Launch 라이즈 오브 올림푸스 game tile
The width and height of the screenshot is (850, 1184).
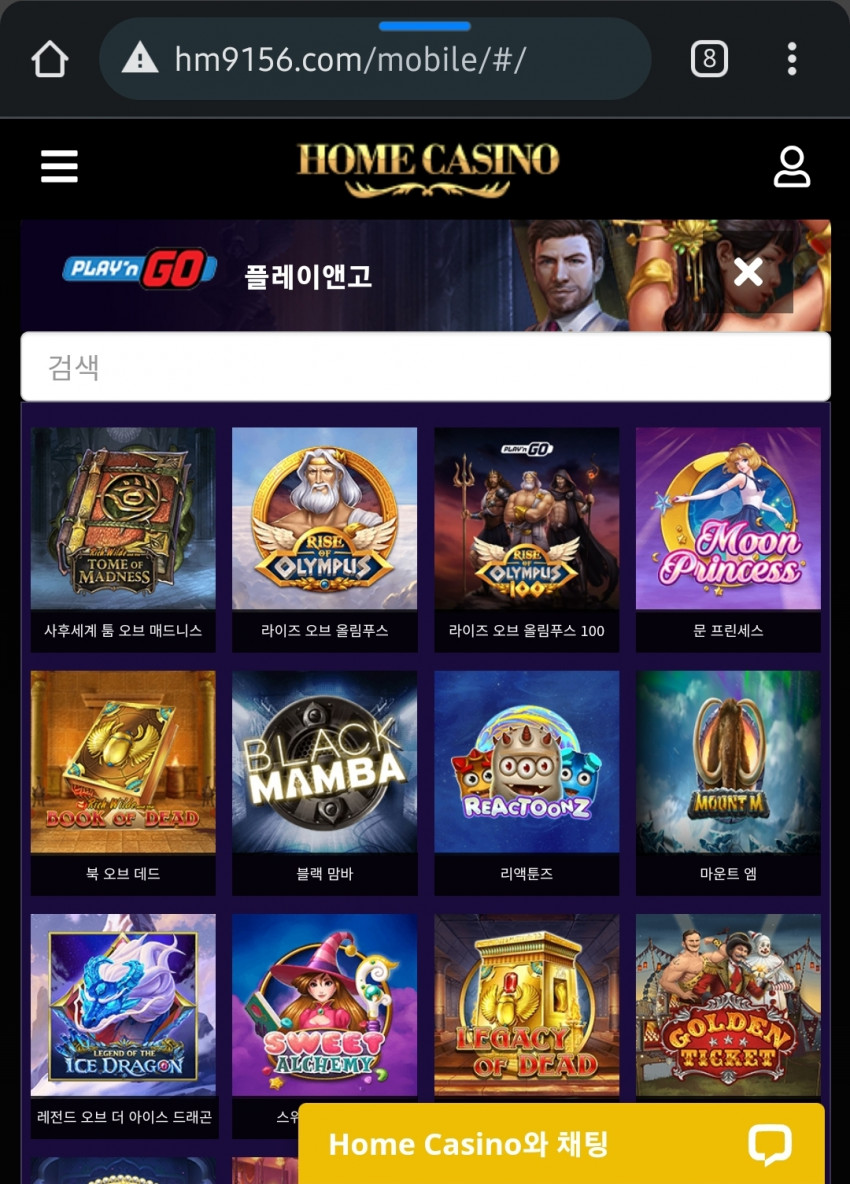coord(324,519)
